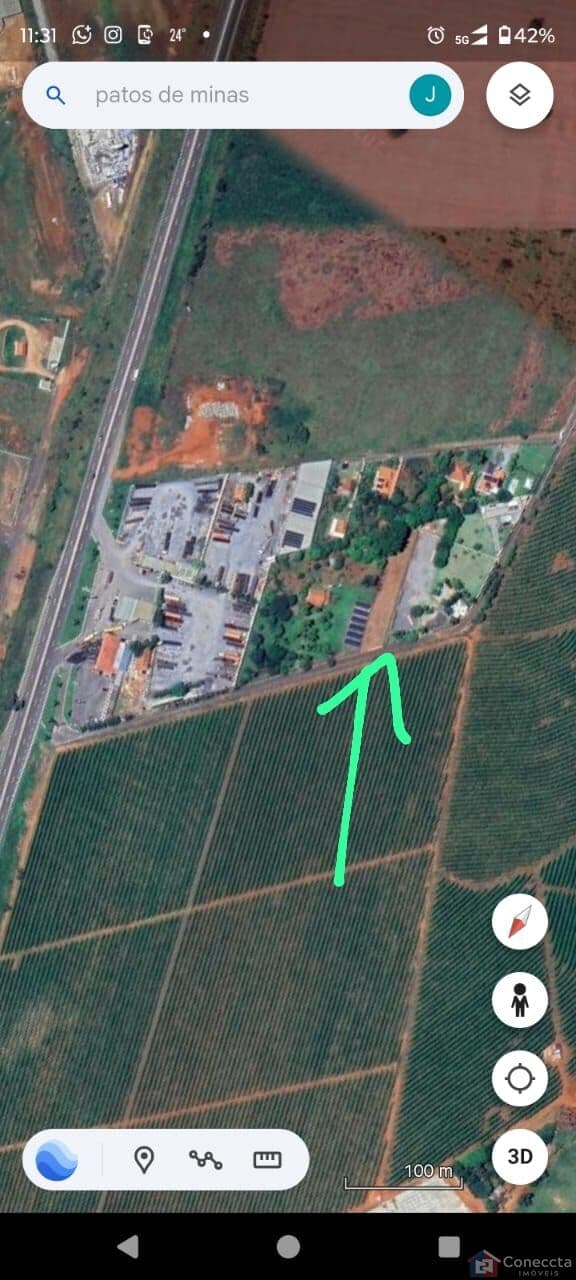Open the J profile avatar
This screenshot has height=1280, width=576.
(430, 95)
